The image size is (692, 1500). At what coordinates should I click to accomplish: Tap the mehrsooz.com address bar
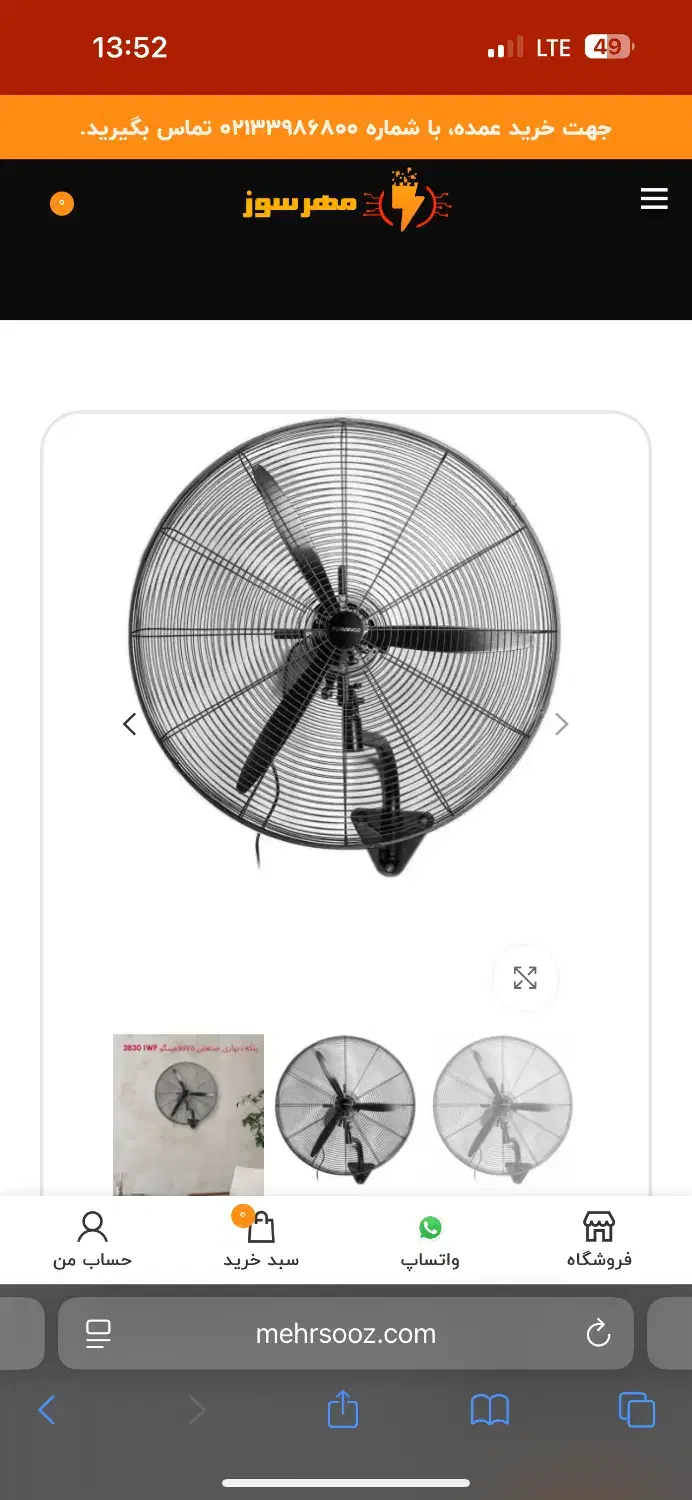346,1334
